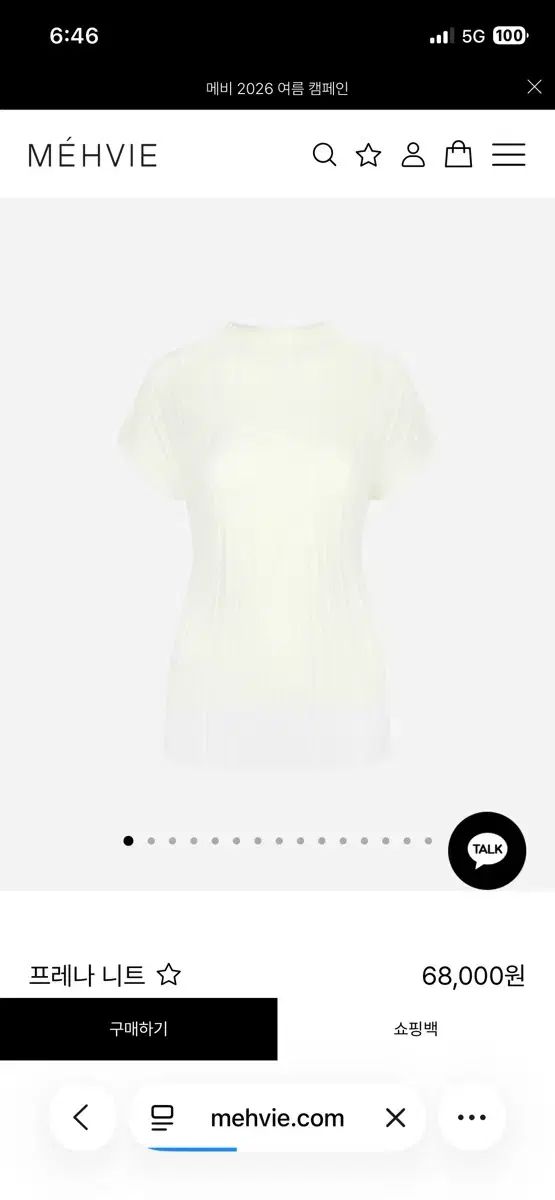Go back with the browser arrow
Image resolution: width=555 pixels, height=1200 pixels.
point(82,1118)
